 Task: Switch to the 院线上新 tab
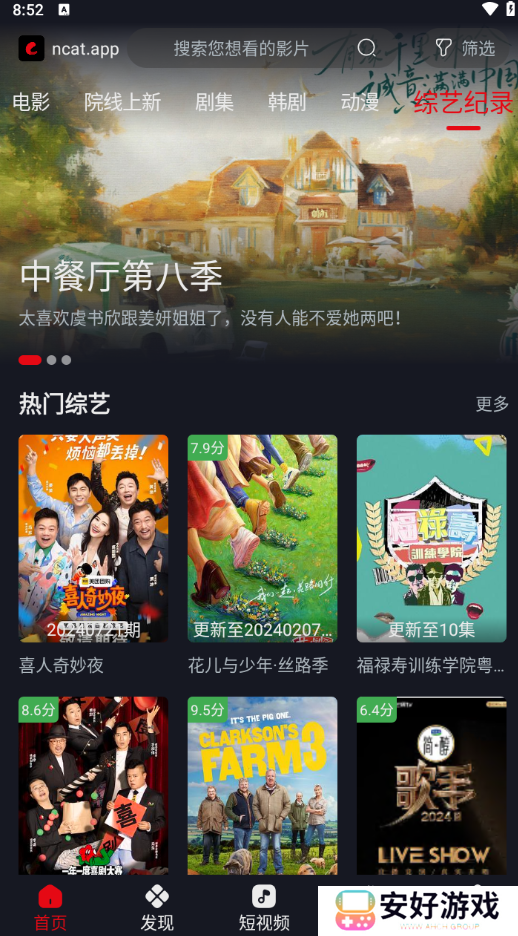point(122,103)
